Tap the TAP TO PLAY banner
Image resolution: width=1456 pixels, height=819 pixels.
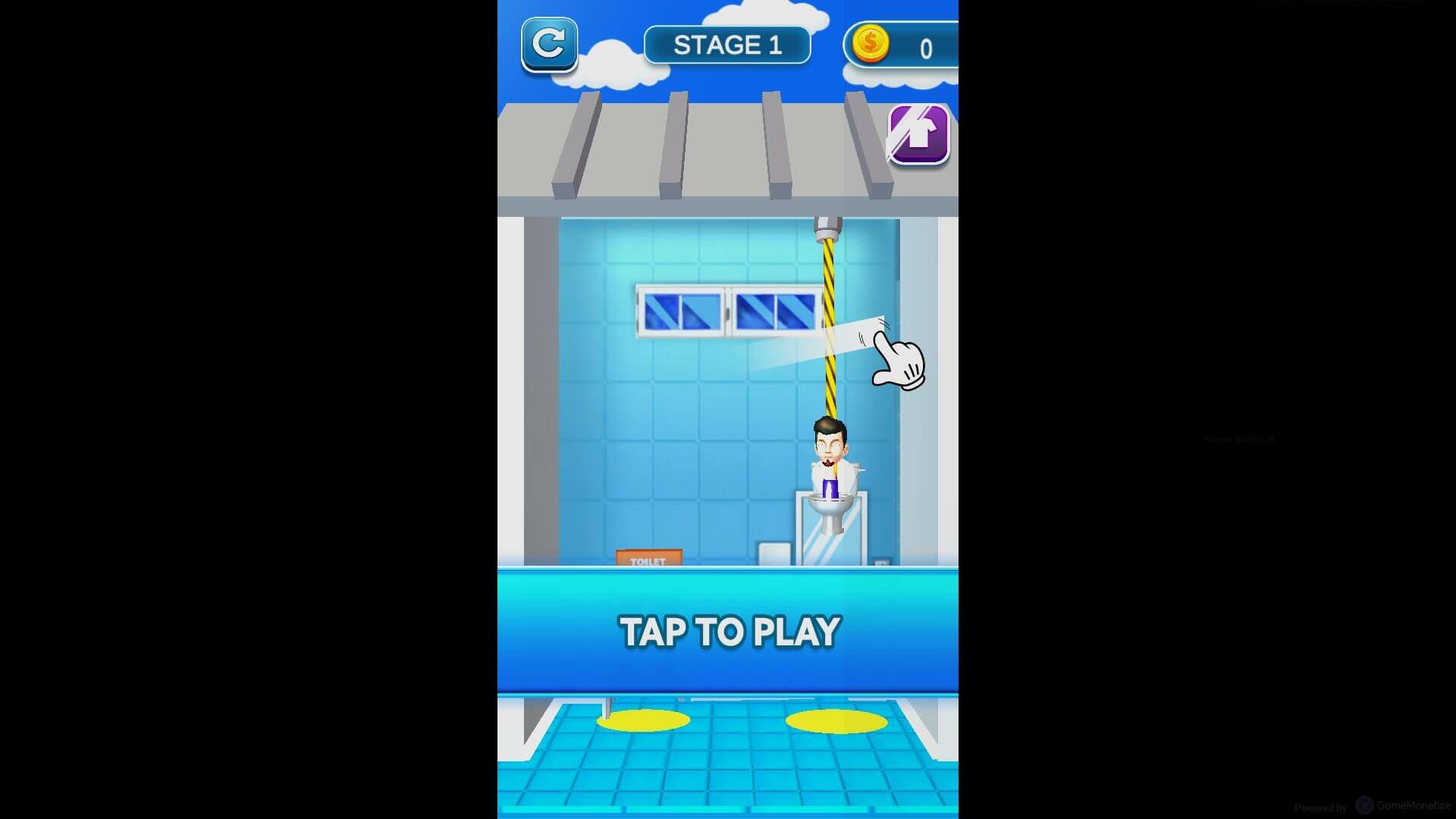pyautogui.click(x=728, y=631)
